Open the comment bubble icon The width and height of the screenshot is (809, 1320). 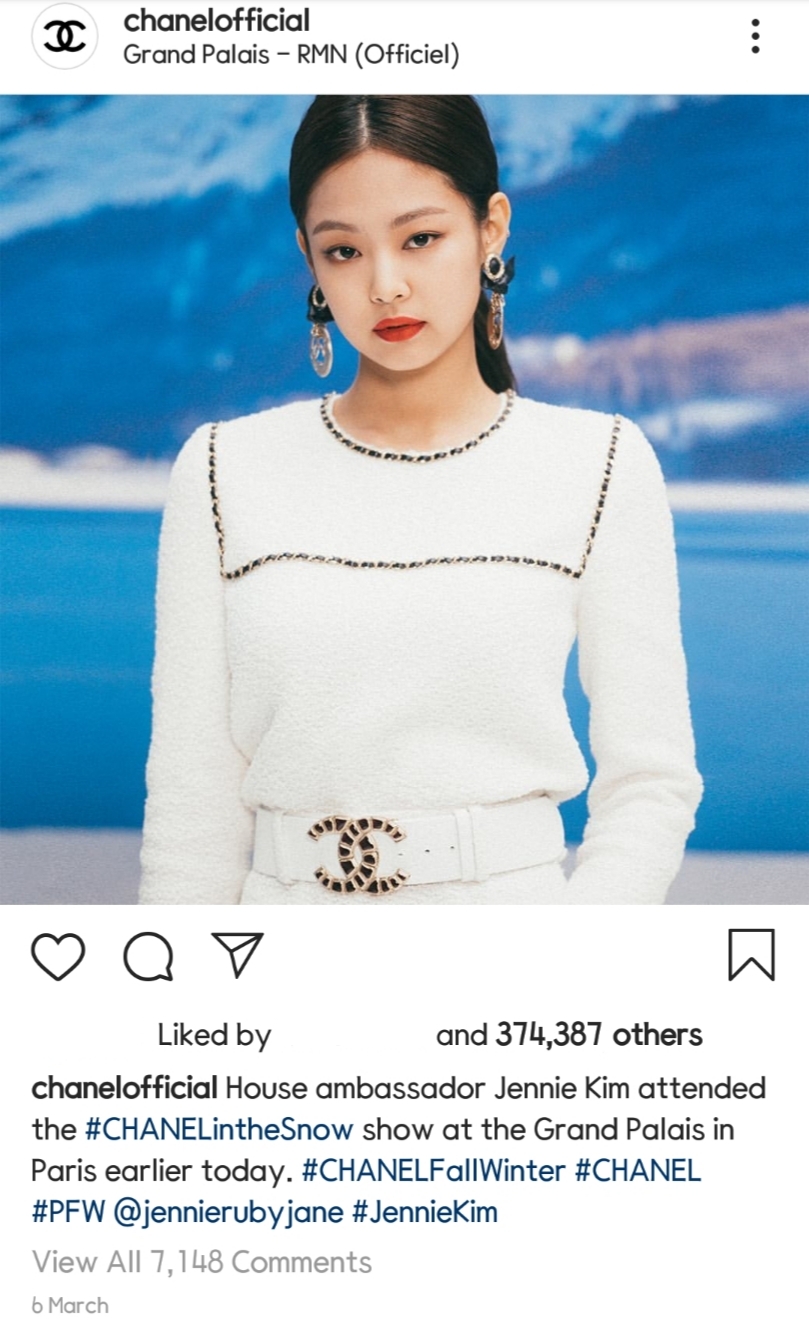pos(148,957)
